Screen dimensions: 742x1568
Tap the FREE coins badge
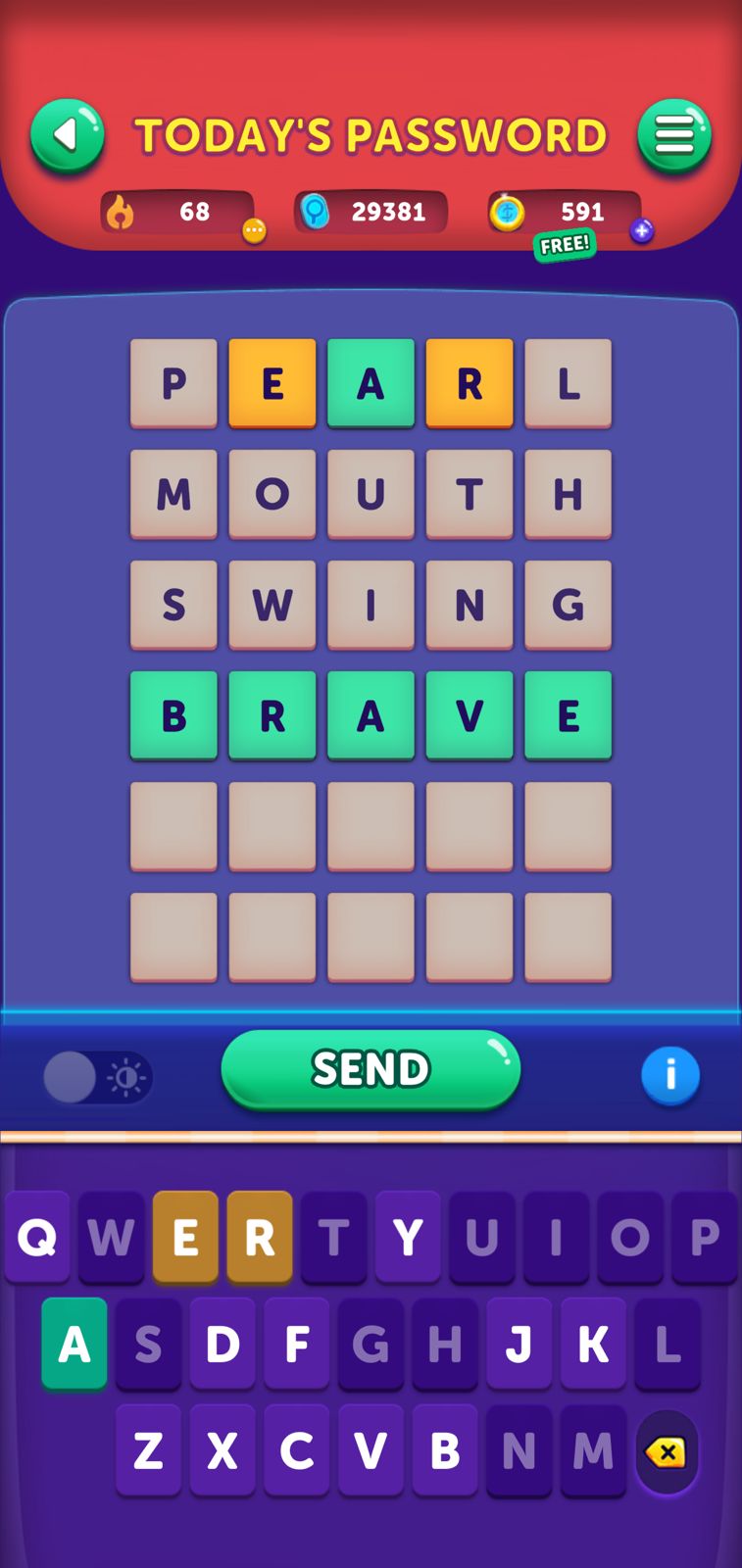[565, 245]
